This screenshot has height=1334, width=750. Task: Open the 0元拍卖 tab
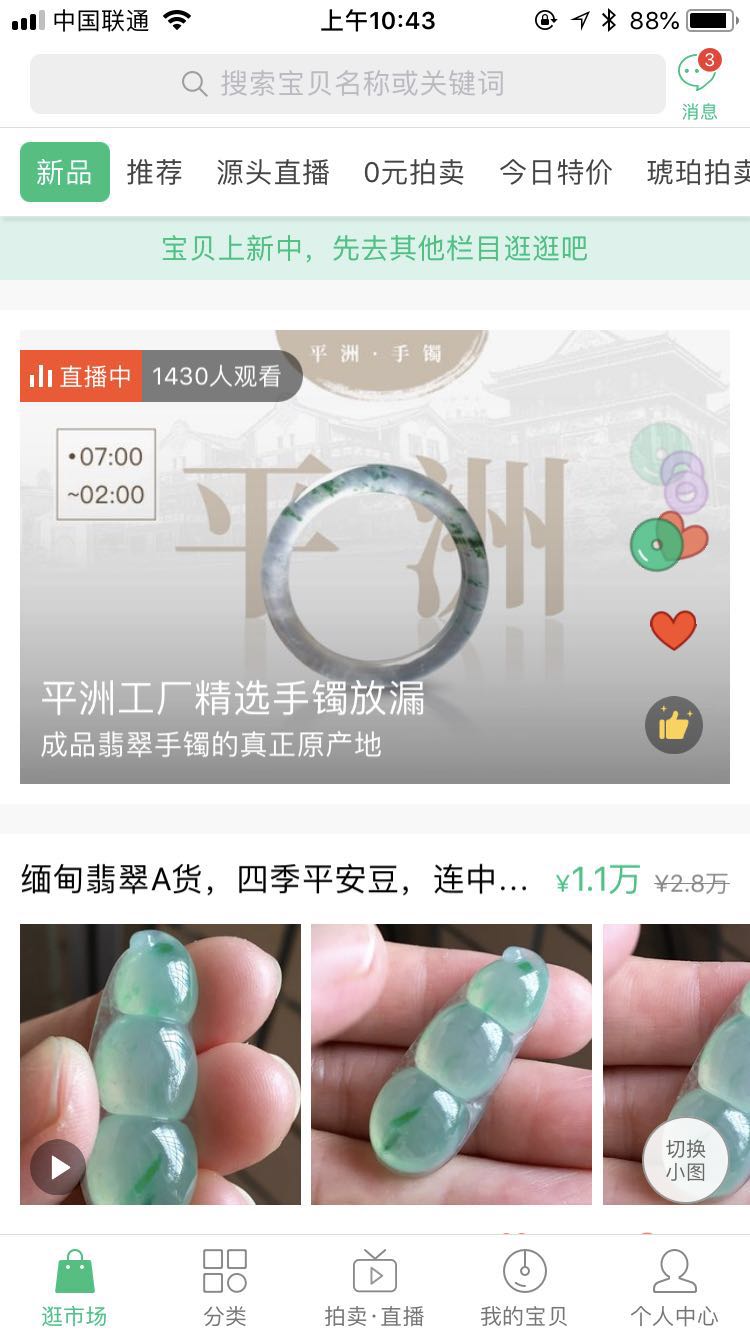click(x=414, y=172)
